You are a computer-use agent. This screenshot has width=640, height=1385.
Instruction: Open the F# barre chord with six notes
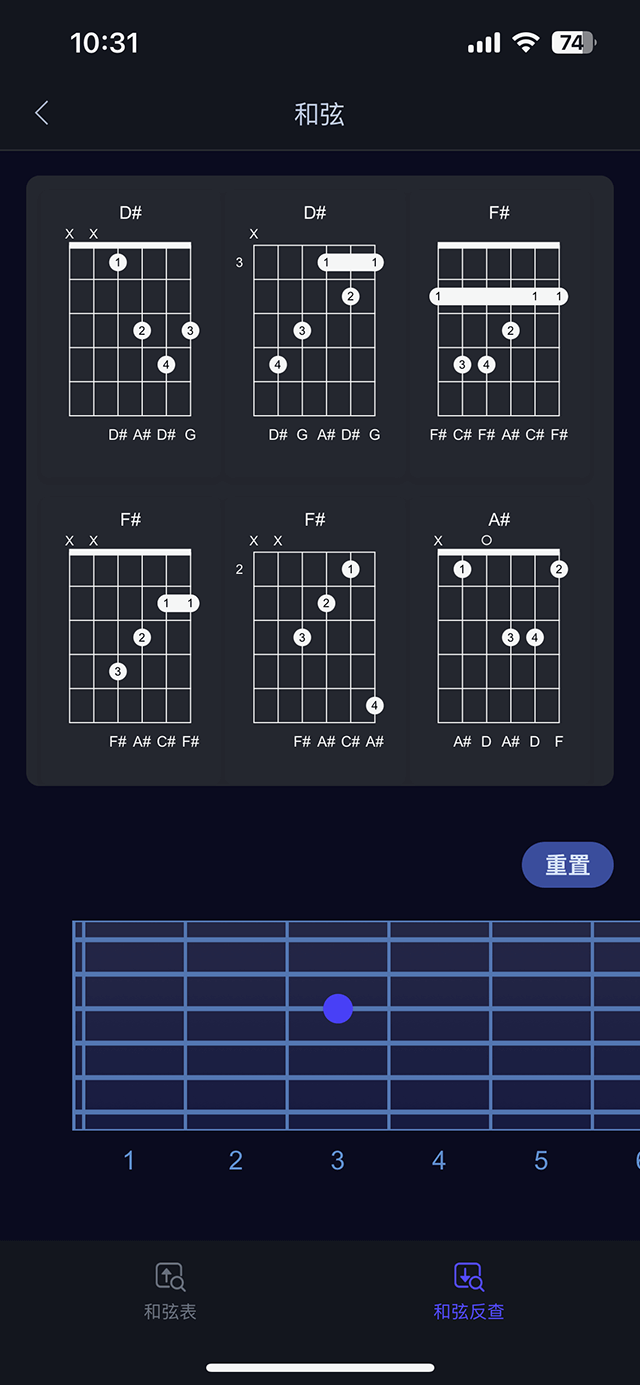point(499,323)
